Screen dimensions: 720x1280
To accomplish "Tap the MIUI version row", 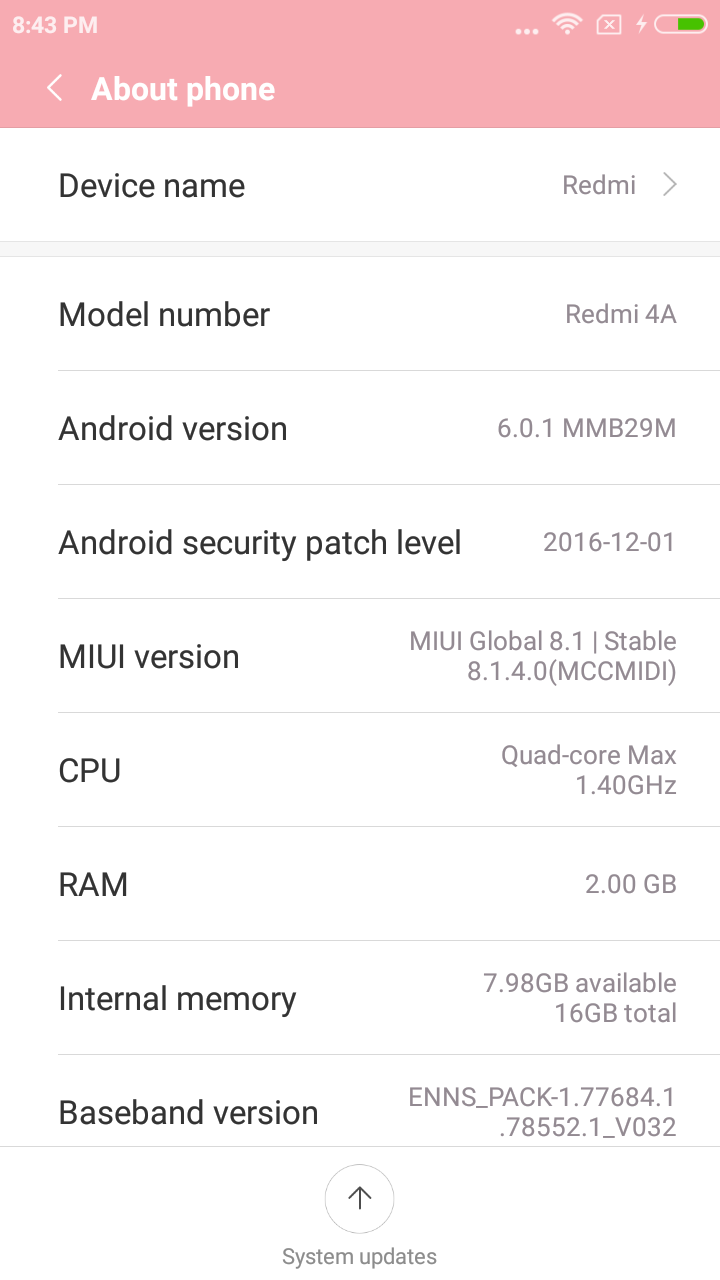I will pyautogui.click(x=360, y=656).
